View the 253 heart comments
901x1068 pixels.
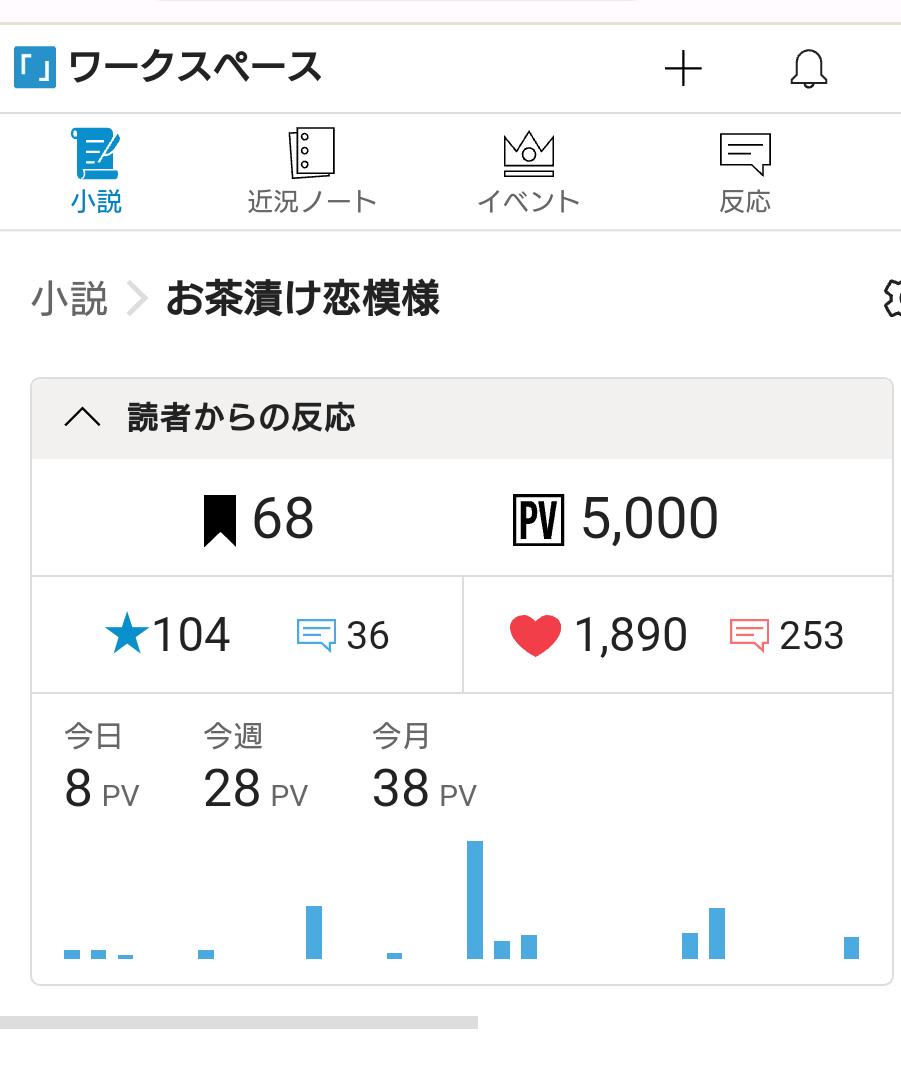coord(787,635)
